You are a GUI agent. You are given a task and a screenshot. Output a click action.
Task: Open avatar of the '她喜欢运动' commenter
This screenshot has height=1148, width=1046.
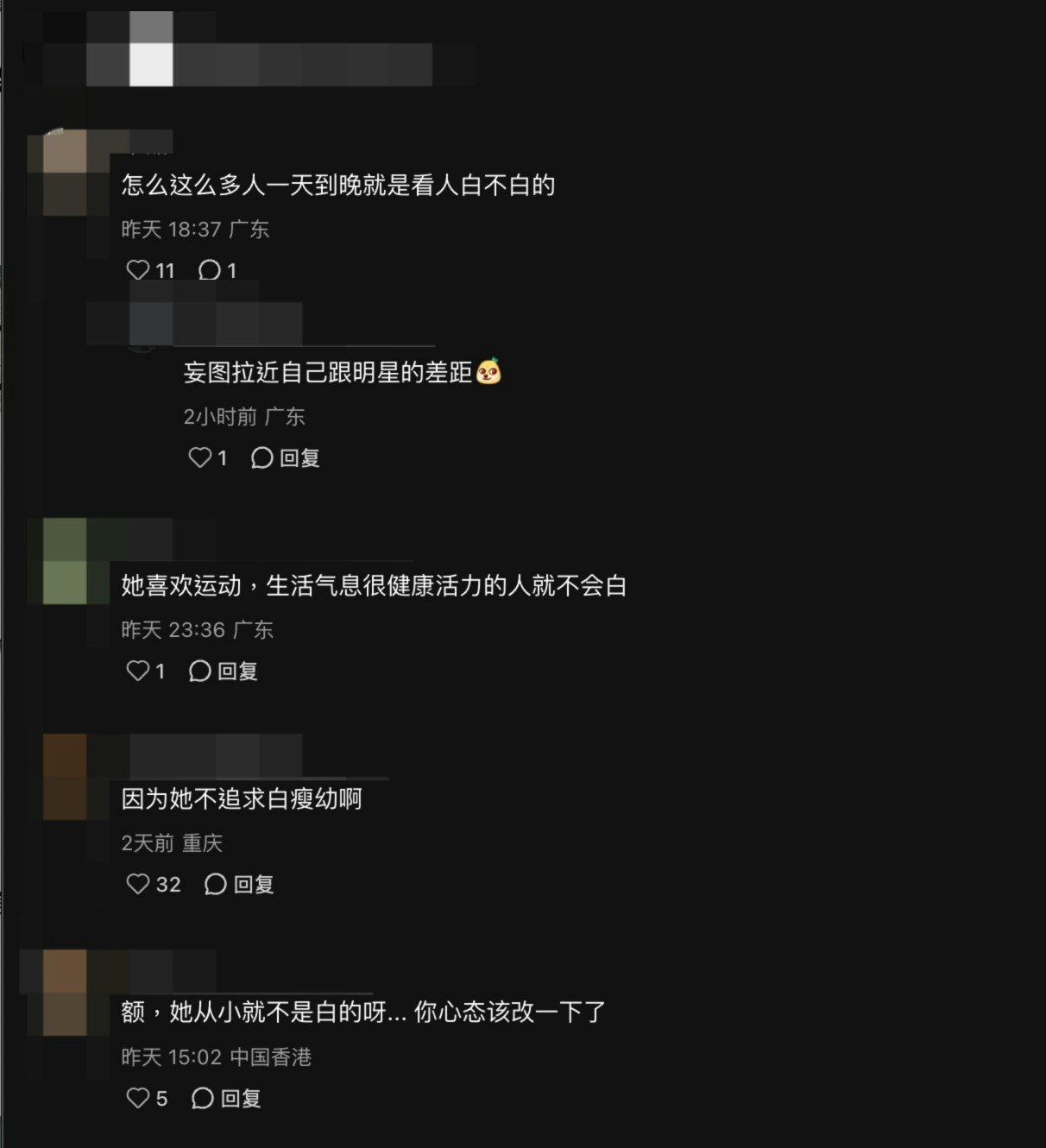point(66,561)
